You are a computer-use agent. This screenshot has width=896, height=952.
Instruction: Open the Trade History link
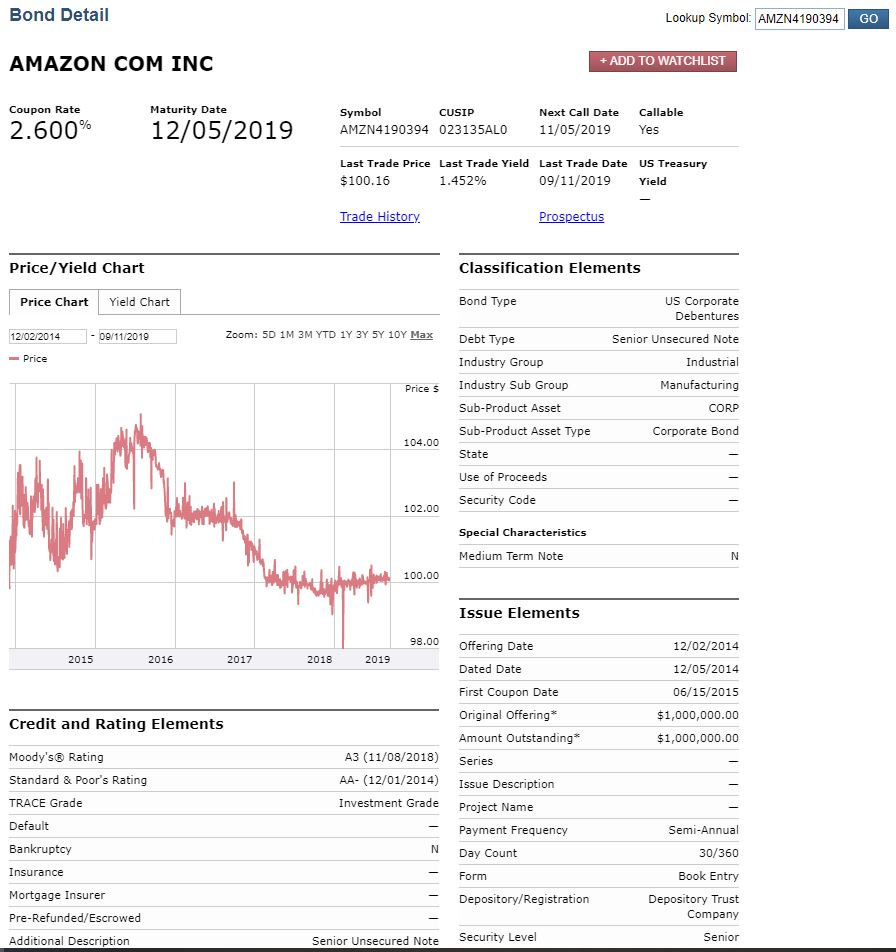380,217
